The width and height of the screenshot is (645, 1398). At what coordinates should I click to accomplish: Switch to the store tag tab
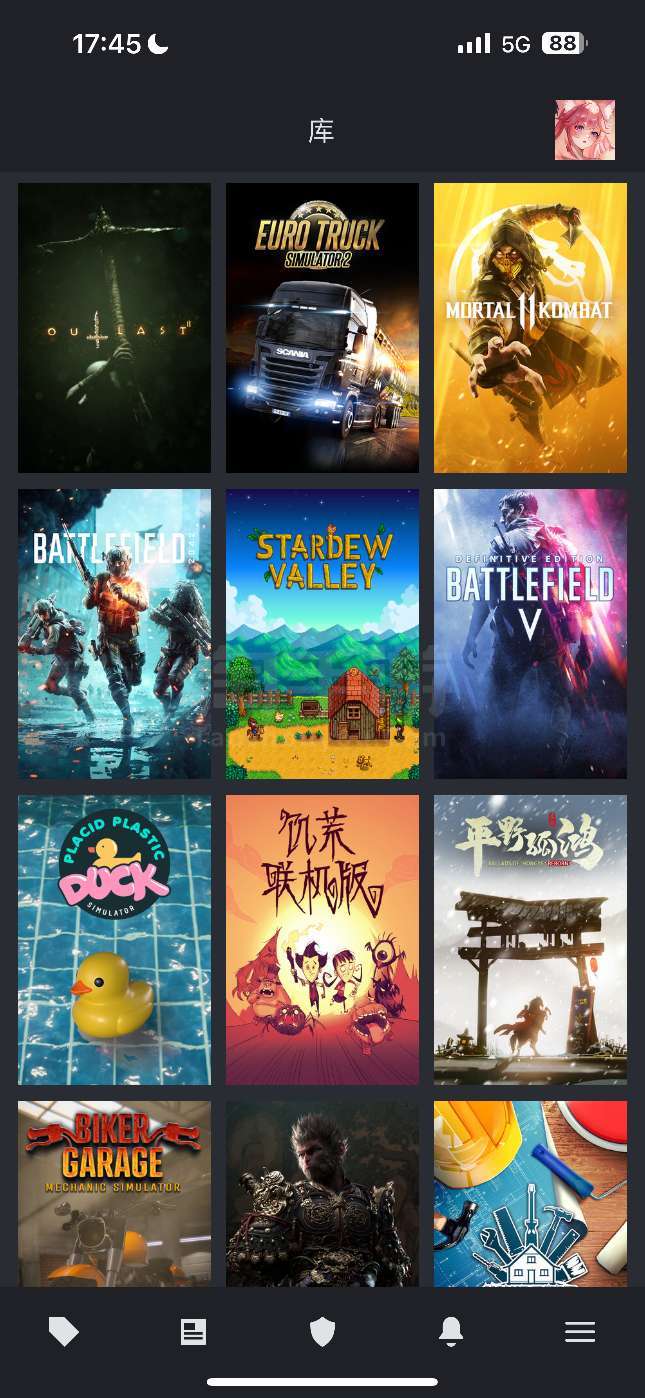pyautogui.click(x=64, y=1331)
